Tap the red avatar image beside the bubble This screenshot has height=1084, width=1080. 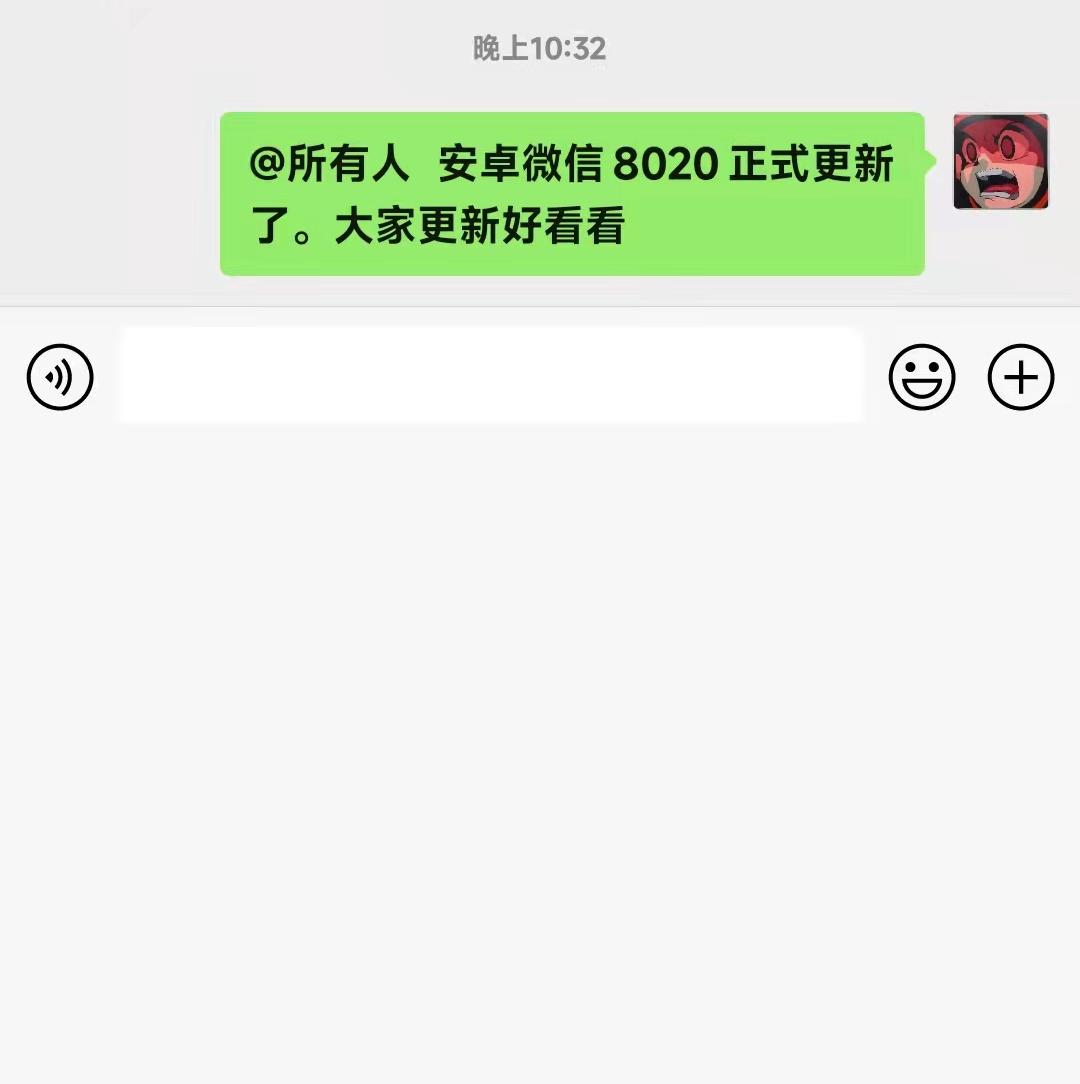[1001, 160]
